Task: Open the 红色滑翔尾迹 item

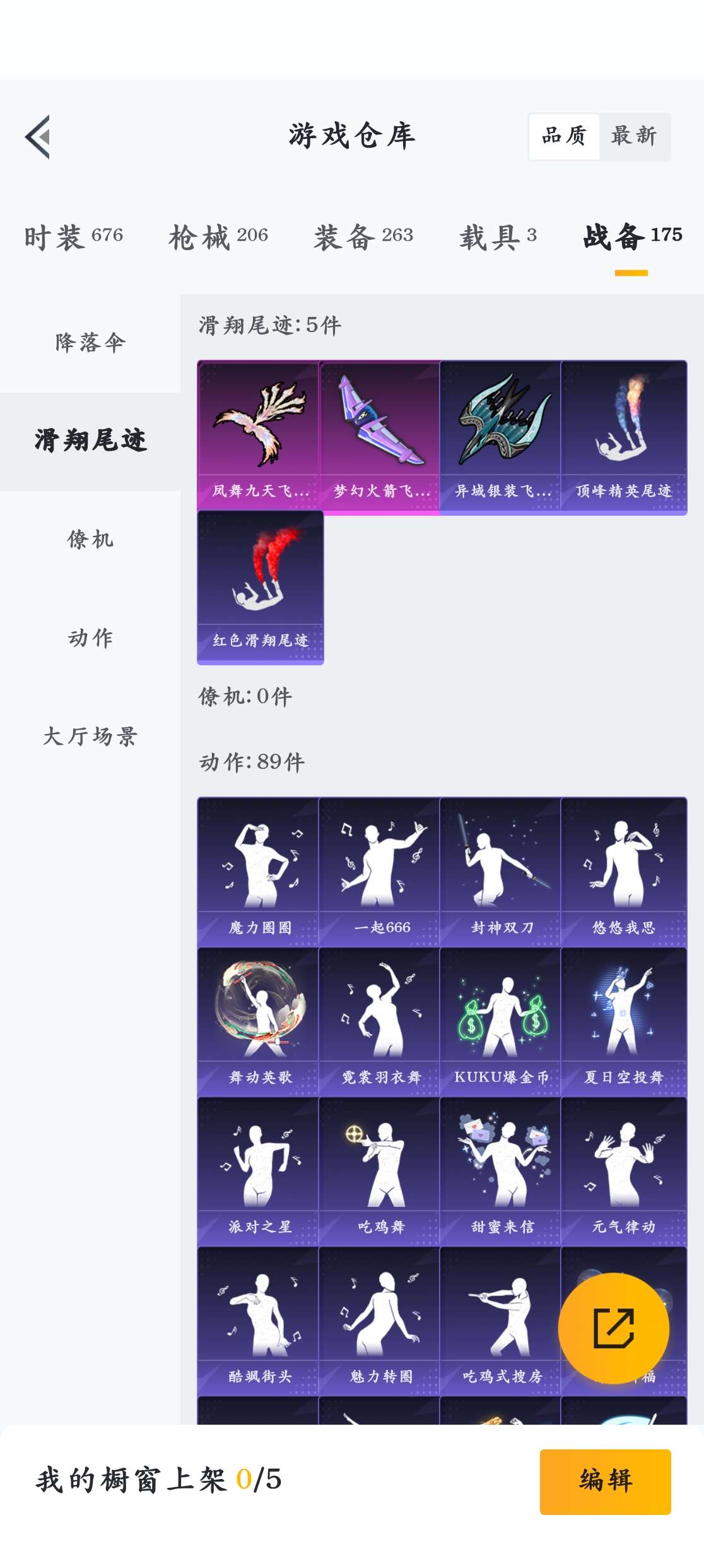Action: pos(260,587)
